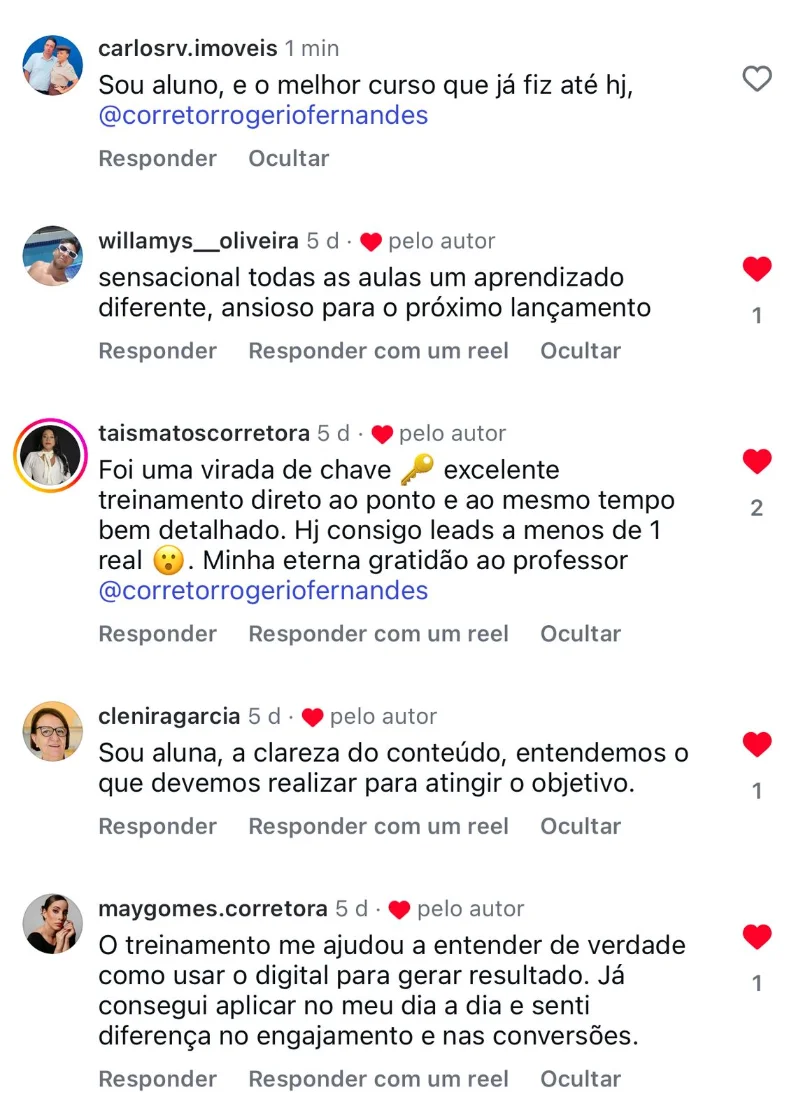
Task: Reply to carlosrv.imoveis's comment
Action: [x=157, y=158]
